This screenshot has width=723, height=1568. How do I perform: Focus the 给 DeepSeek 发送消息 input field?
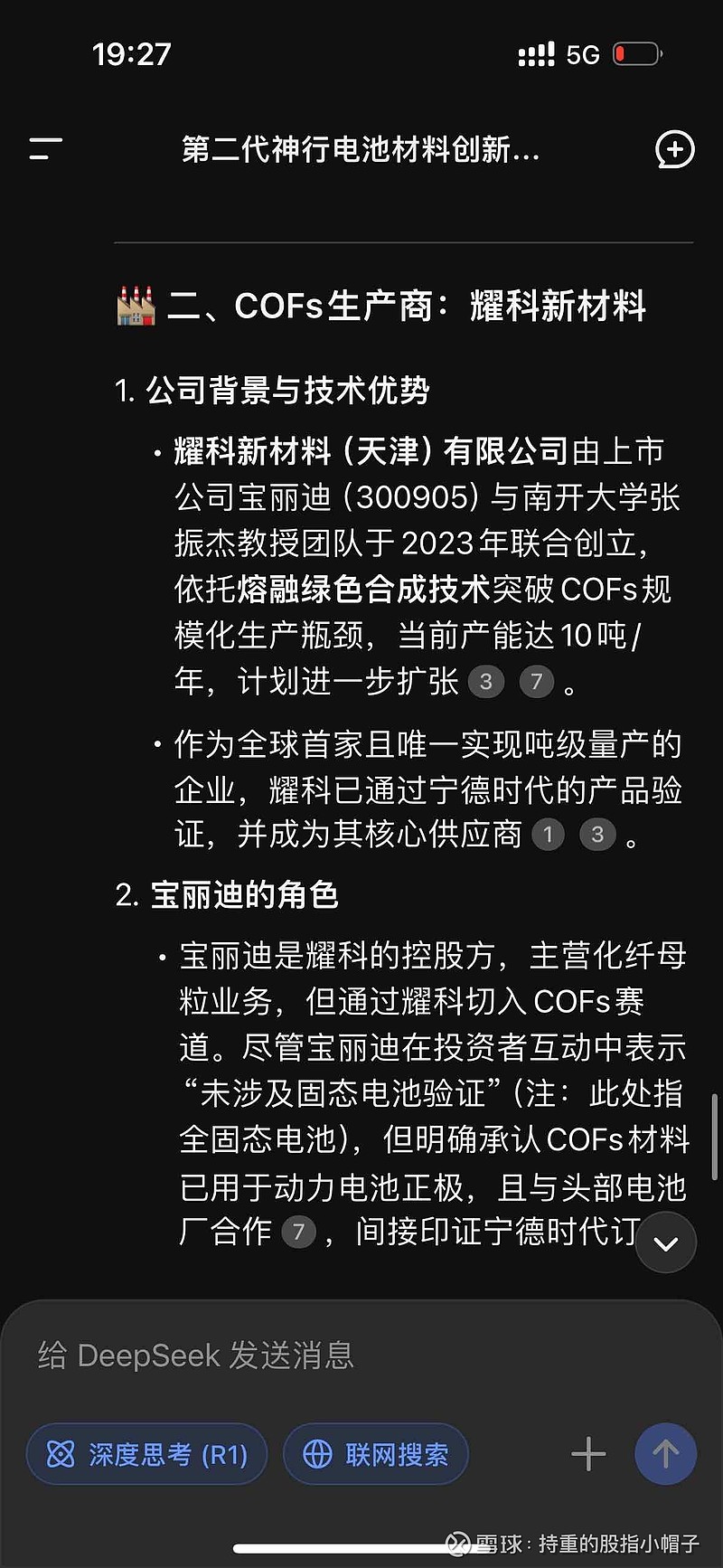[361, 1355]
